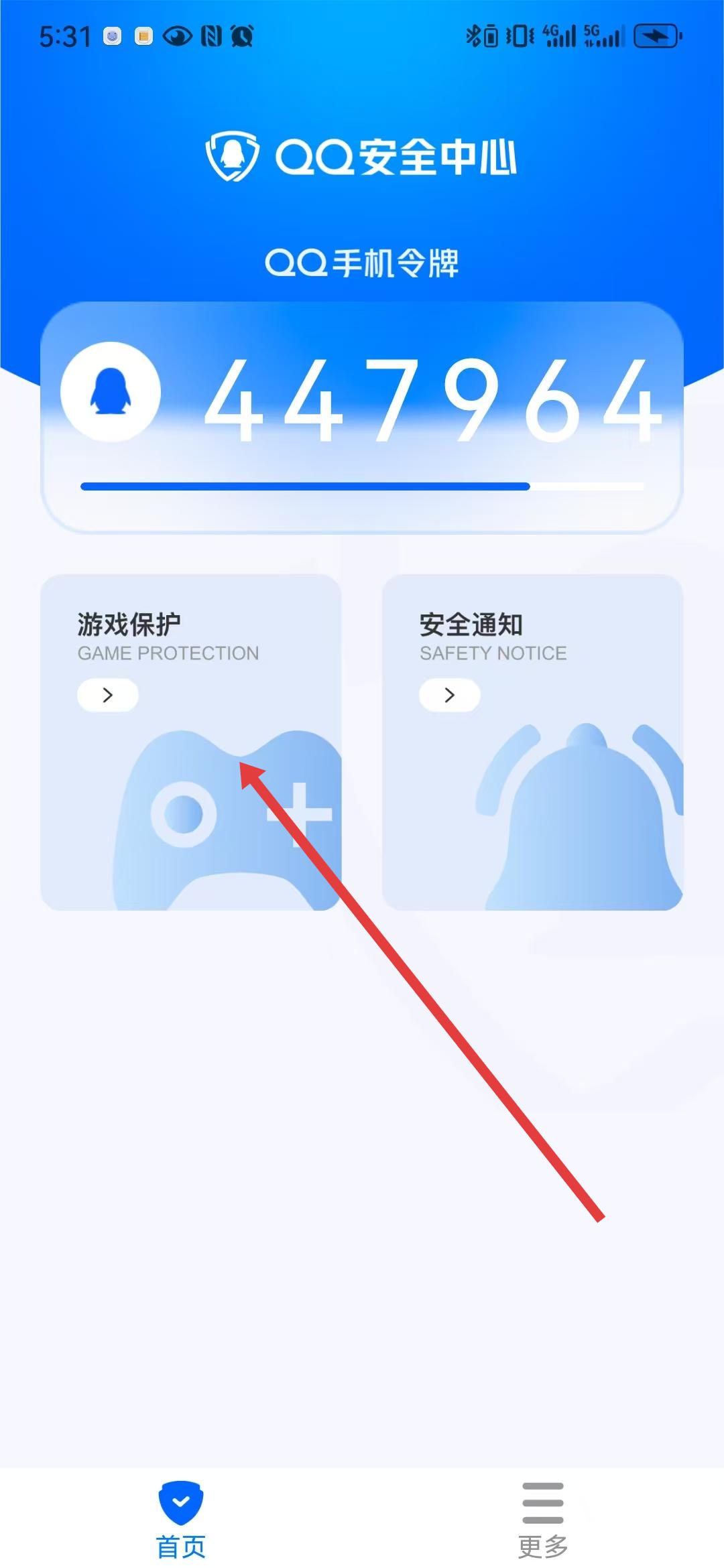This screenshot has width=724, height=1568.
Task: Open the 游戏保护 Game Protection card
Action: (191, 742)
